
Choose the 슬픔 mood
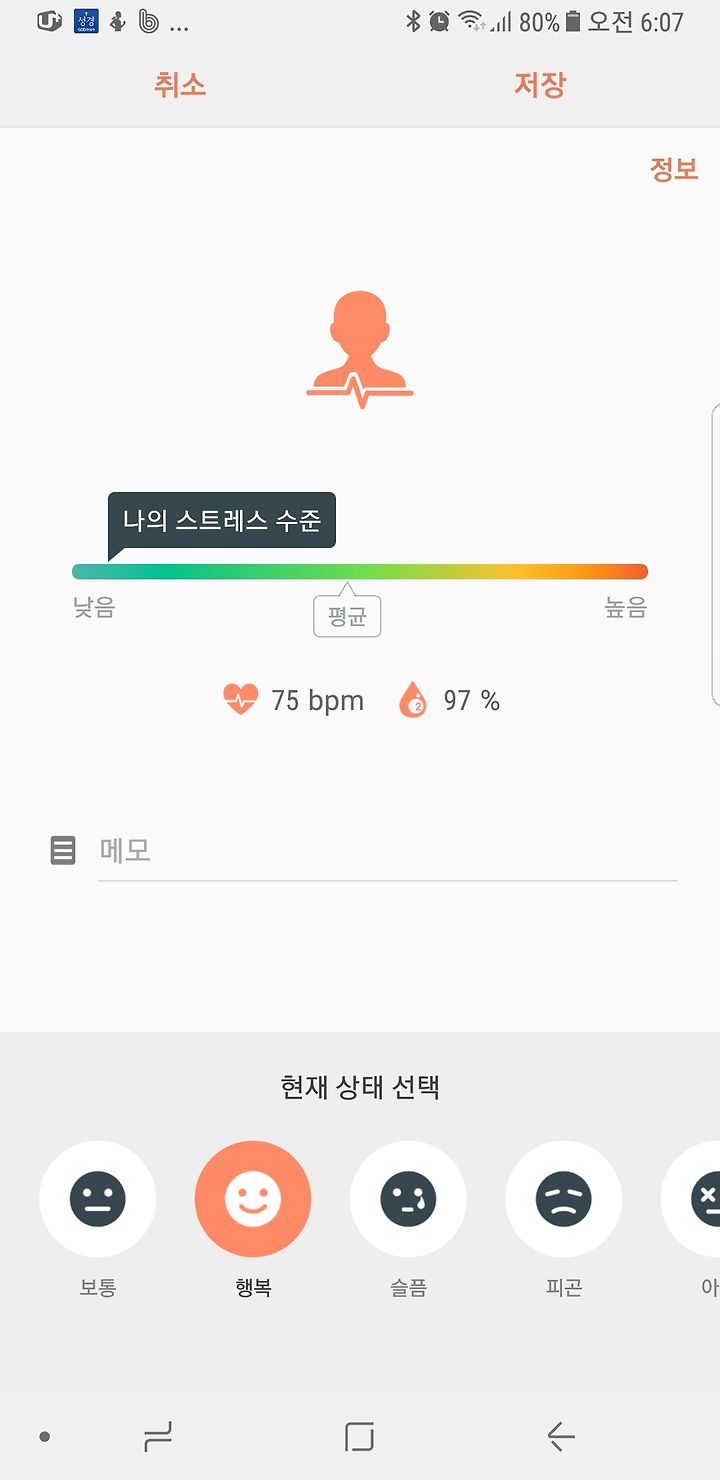(x=408, y=1199)
